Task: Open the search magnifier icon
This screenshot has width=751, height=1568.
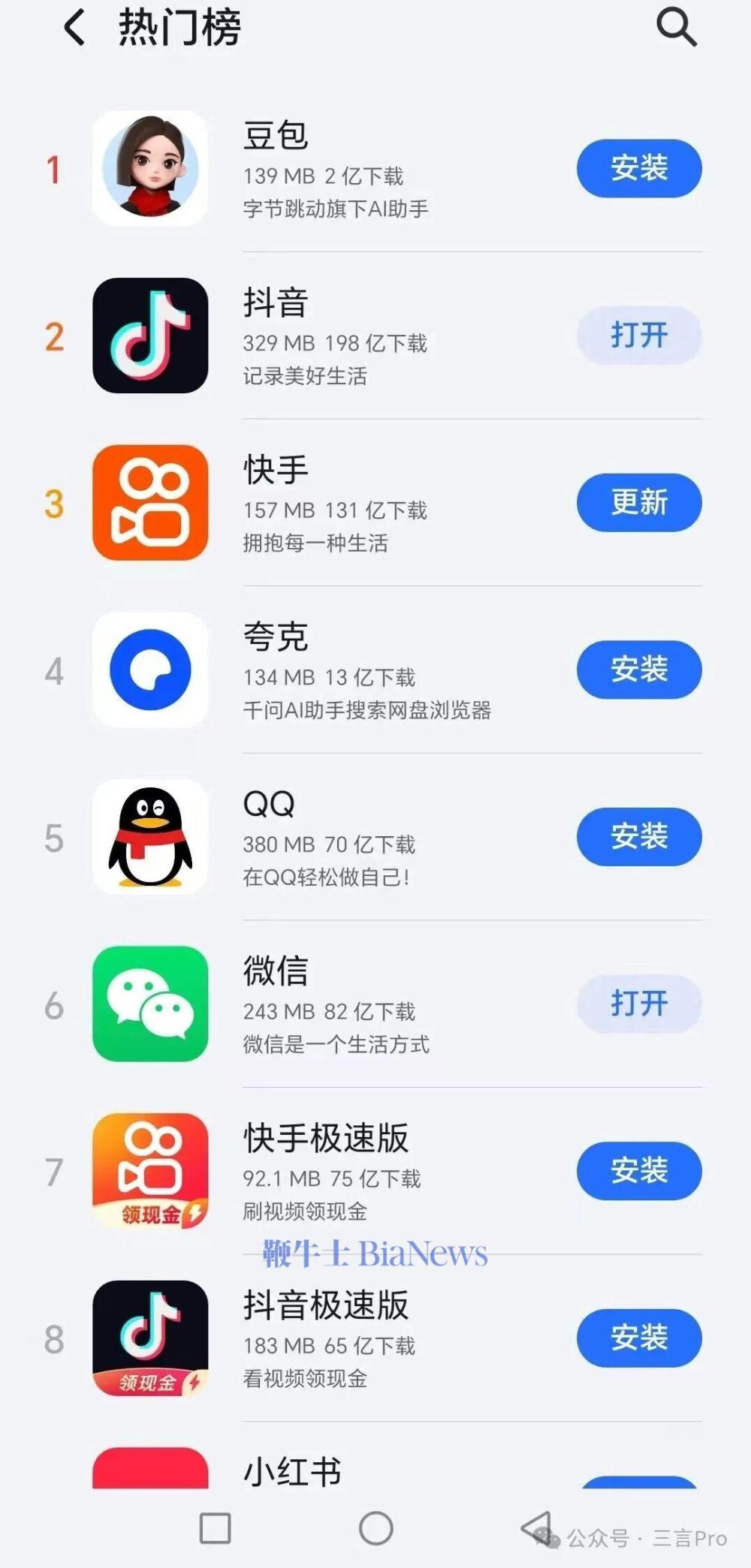Action: pyautogui.click(x=676, y=29)
